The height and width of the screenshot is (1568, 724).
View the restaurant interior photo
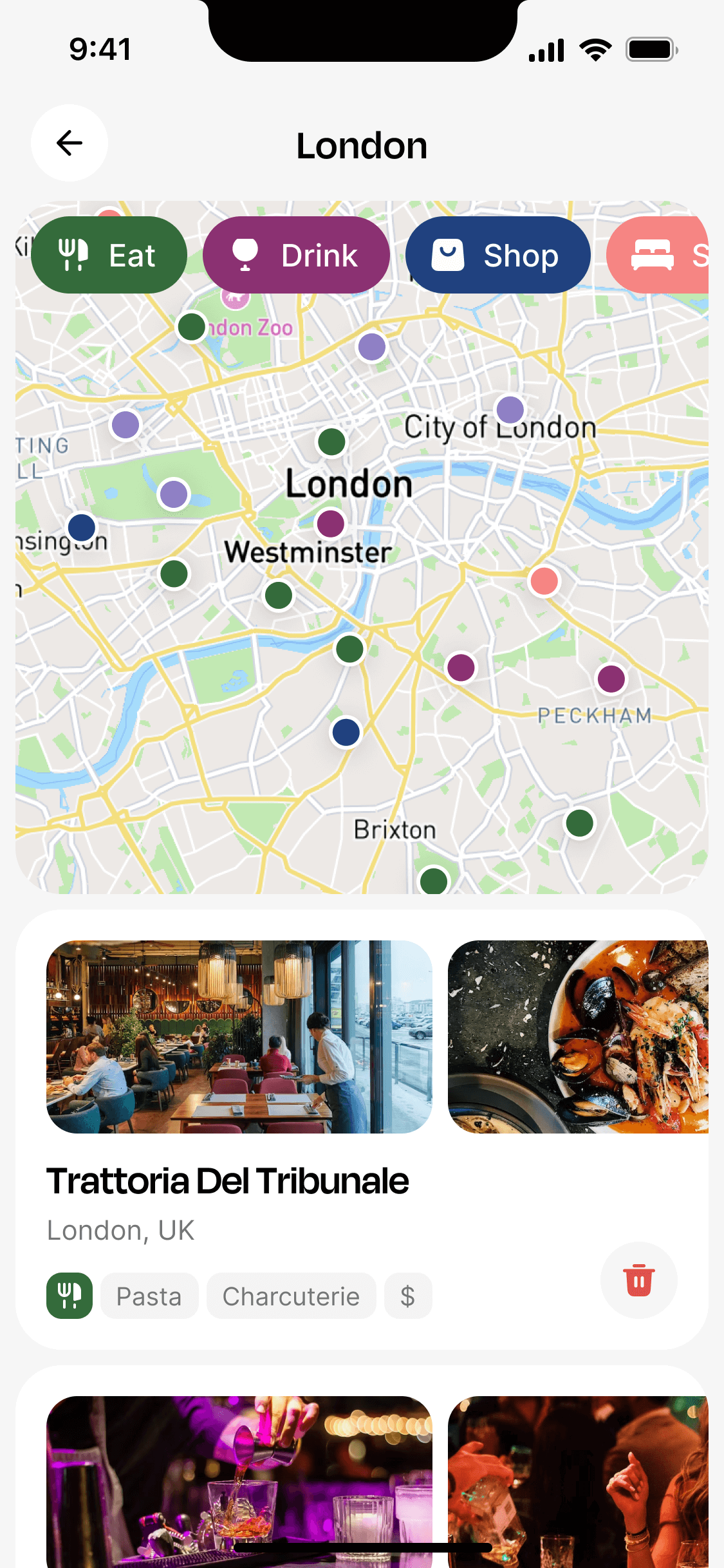pos(239,1036)
